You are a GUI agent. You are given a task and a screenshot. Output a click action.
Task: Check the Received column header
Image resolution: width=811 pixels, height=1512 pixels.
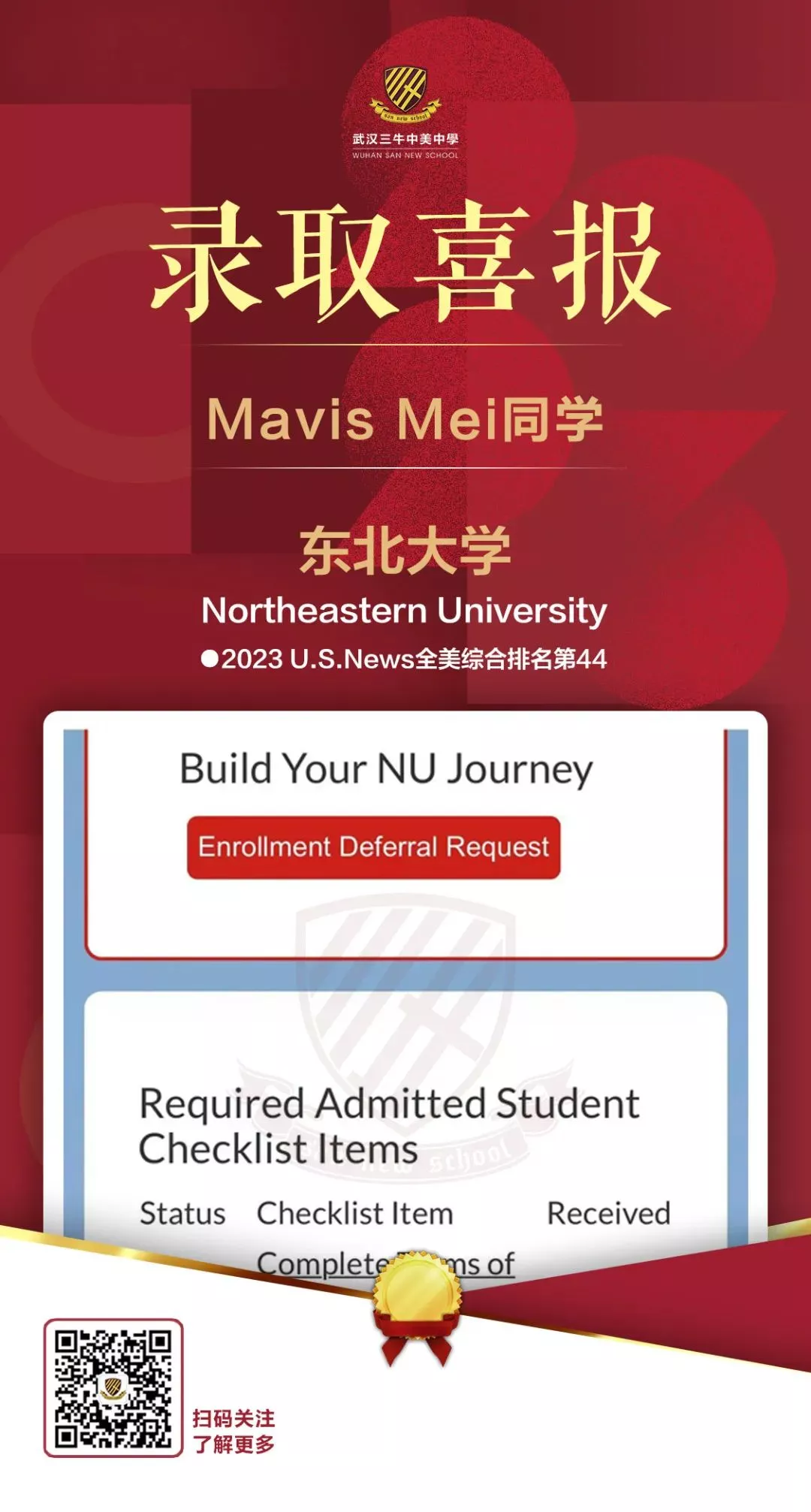(x=608, y=1212)
